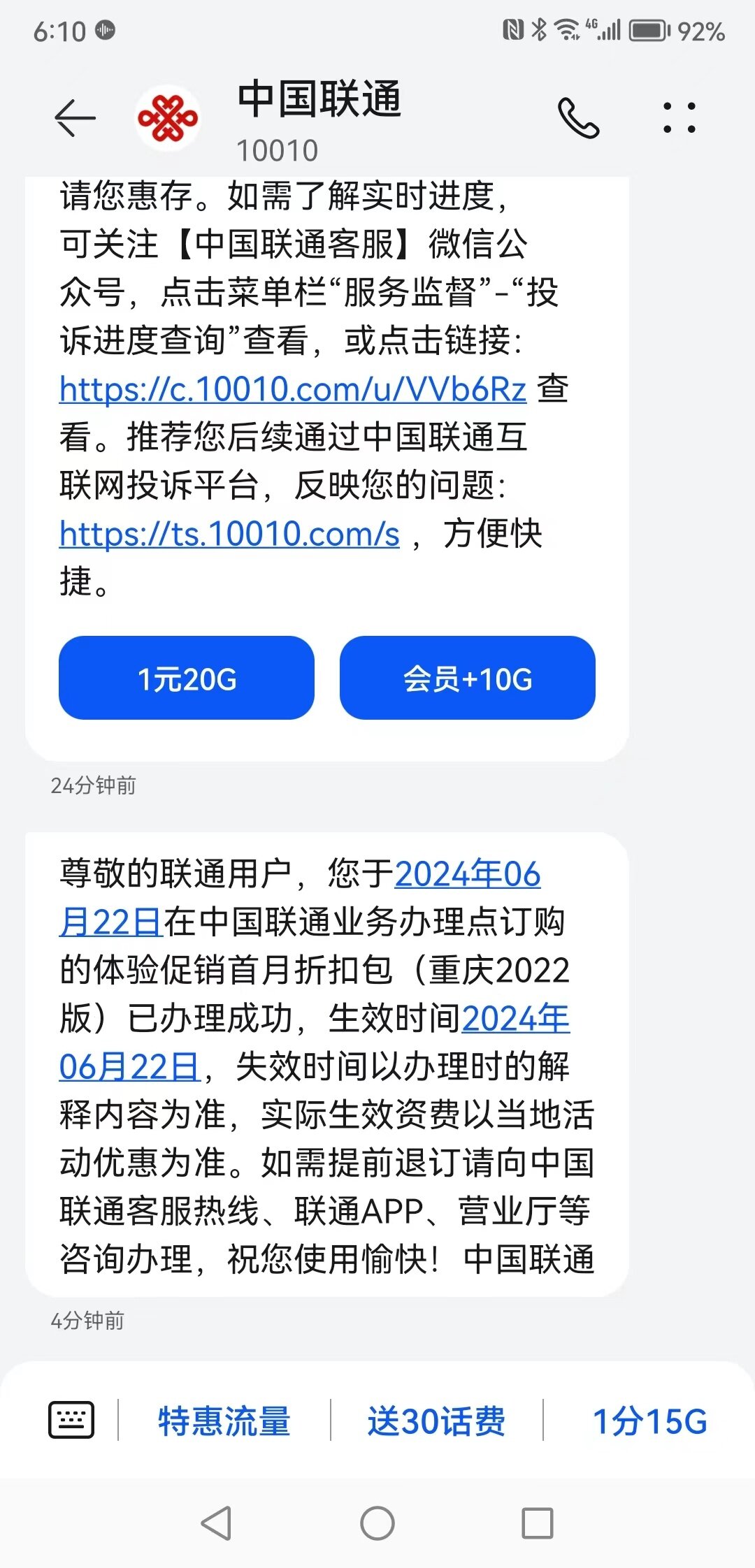Tap the 会员+10G button
The width and height of the screenshot is (755, 1568).
point(468,678)
